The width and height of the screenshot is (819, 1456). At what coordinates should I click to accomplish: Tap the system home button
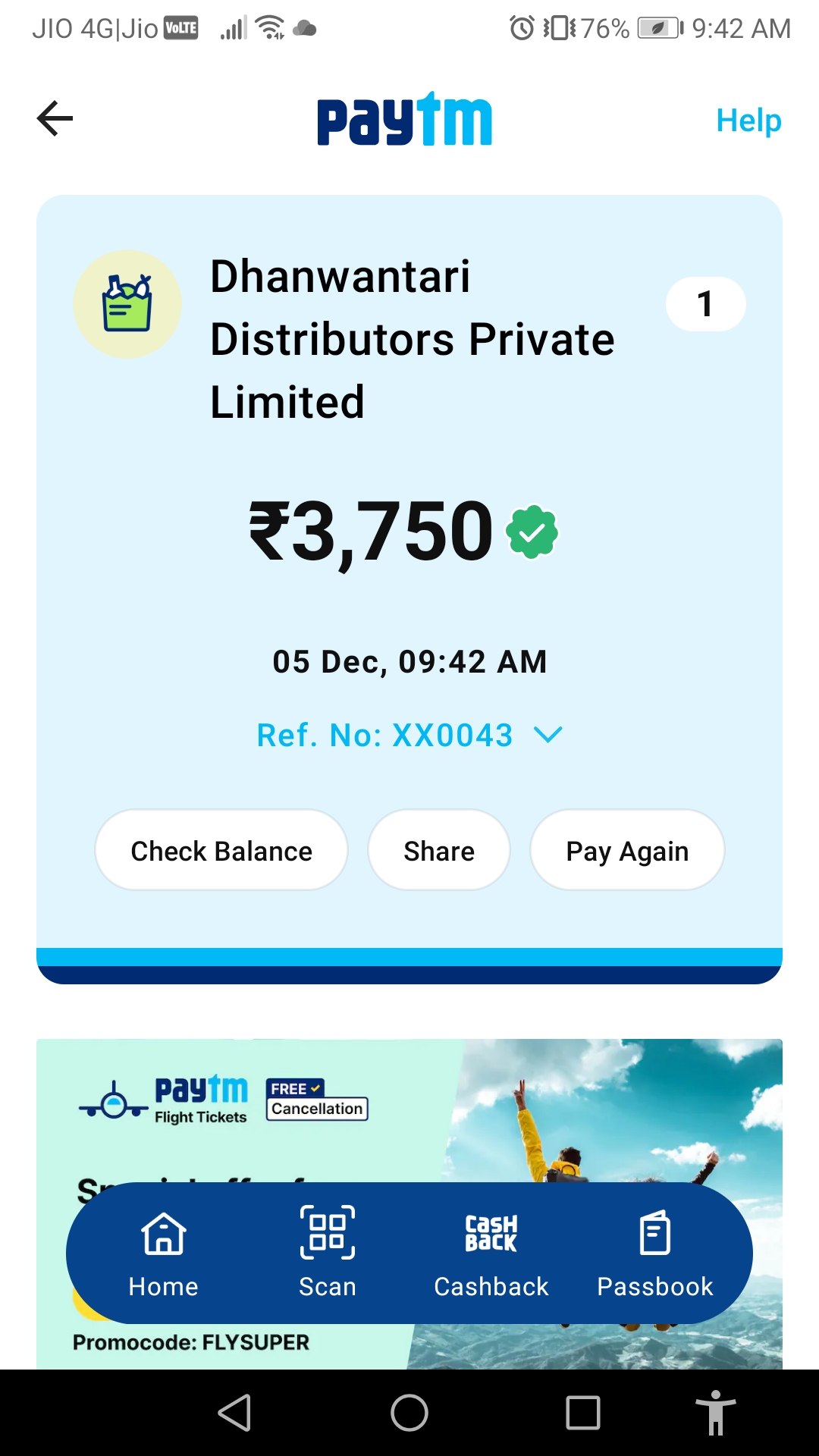[409, 1413]
